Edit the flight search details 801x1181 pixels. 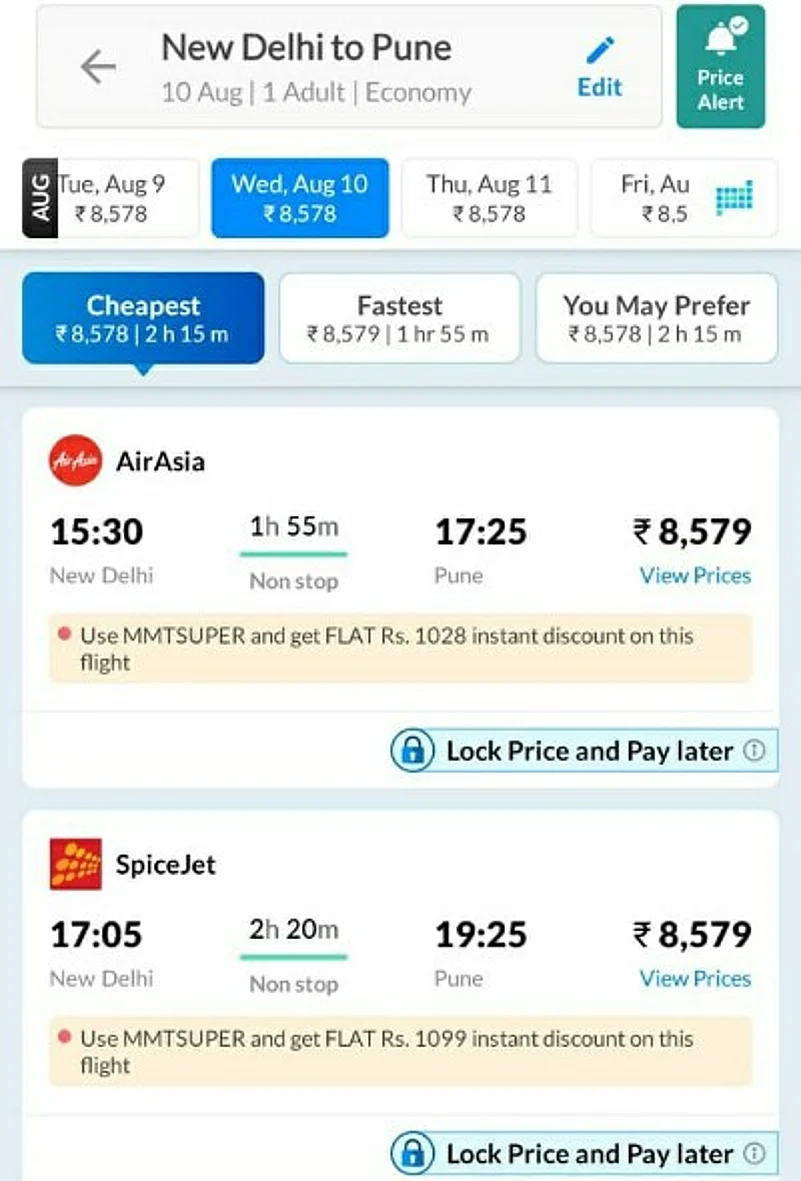pyautogui.click(x=600, y=68)
